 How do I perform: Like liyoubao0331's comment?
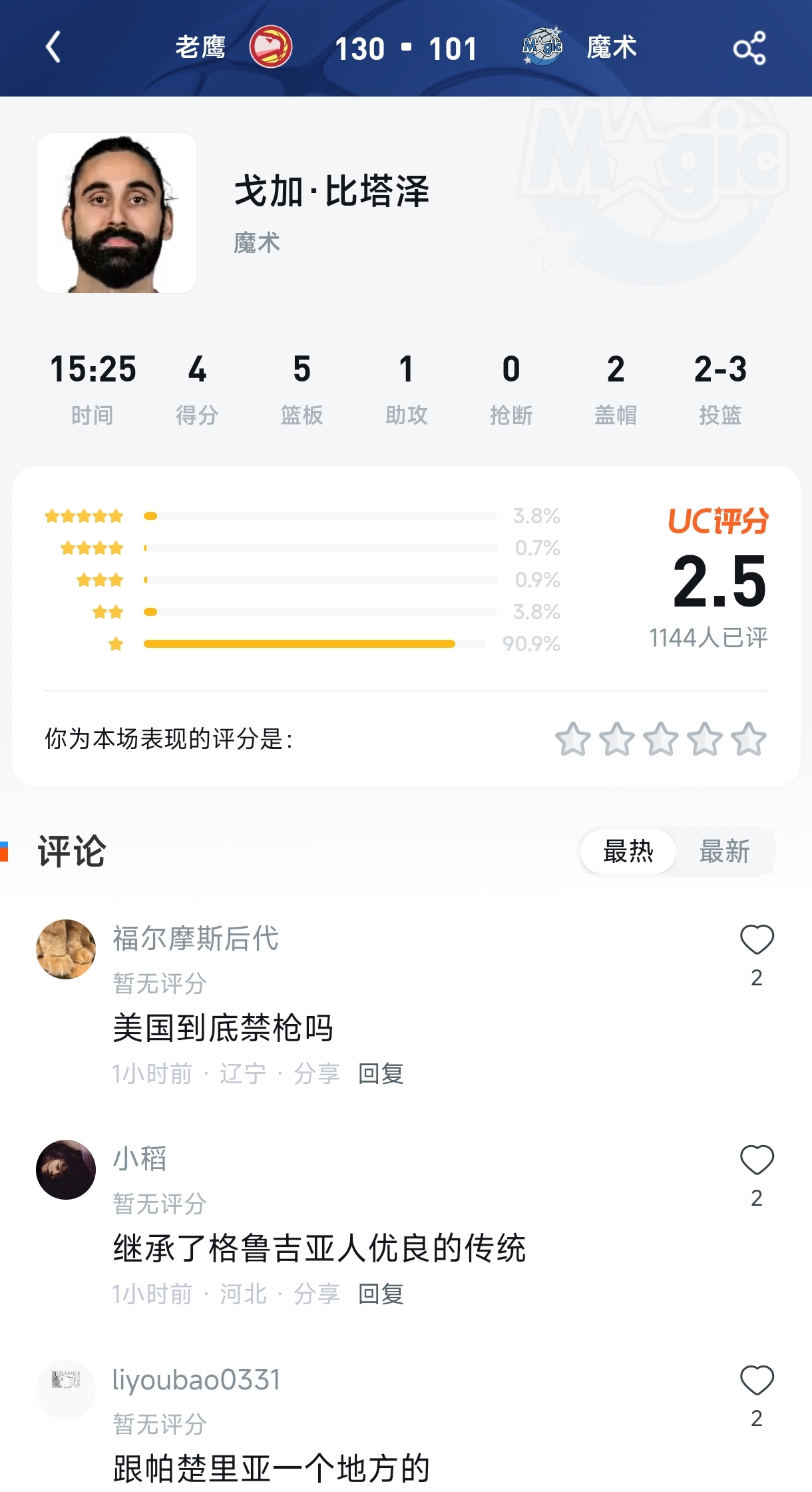tap(757, 1381)
